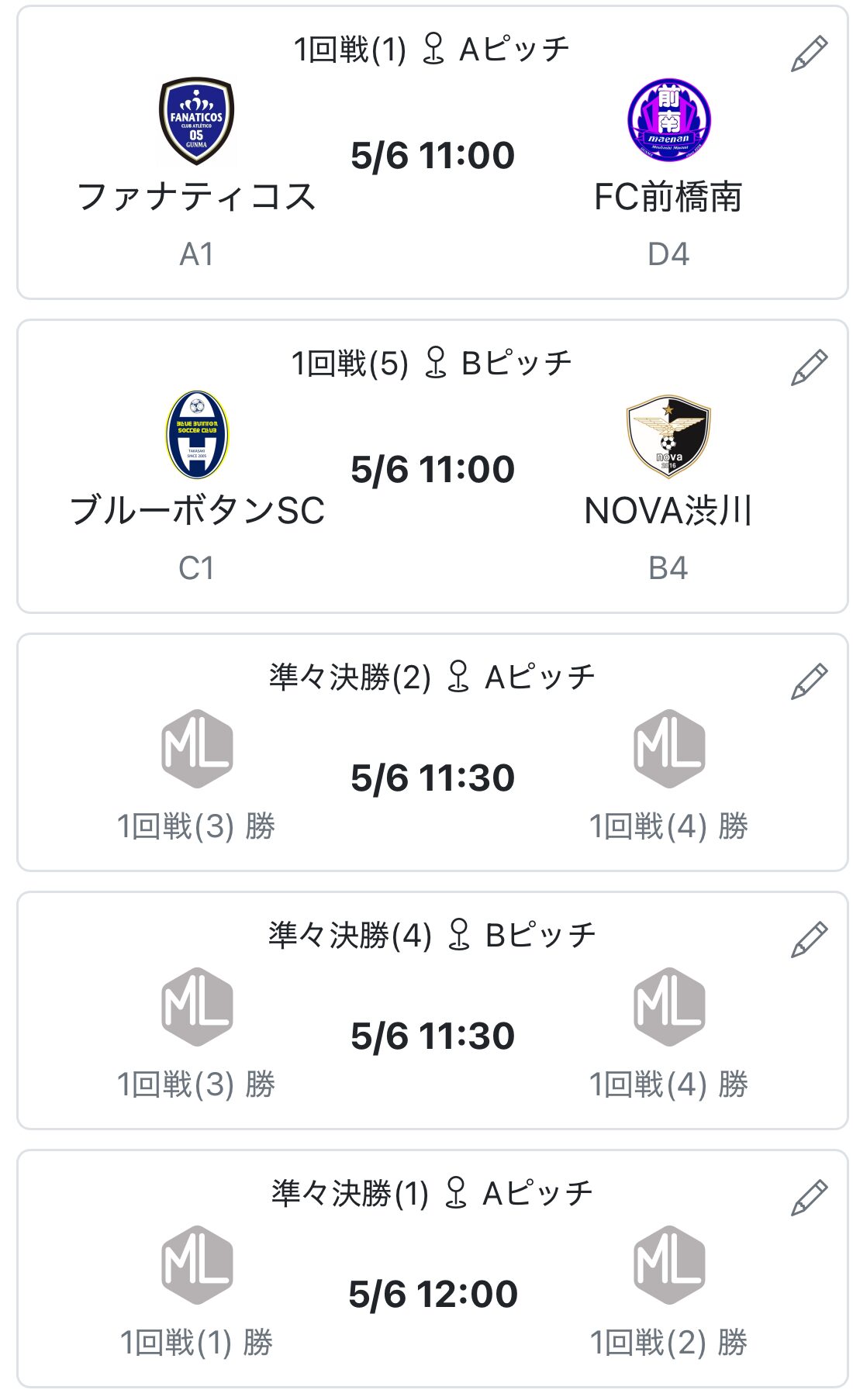The image size is (853, 1400).
Task: Open the 準々決勝(2) 5/6 11:30 match card
Action: 433,753
